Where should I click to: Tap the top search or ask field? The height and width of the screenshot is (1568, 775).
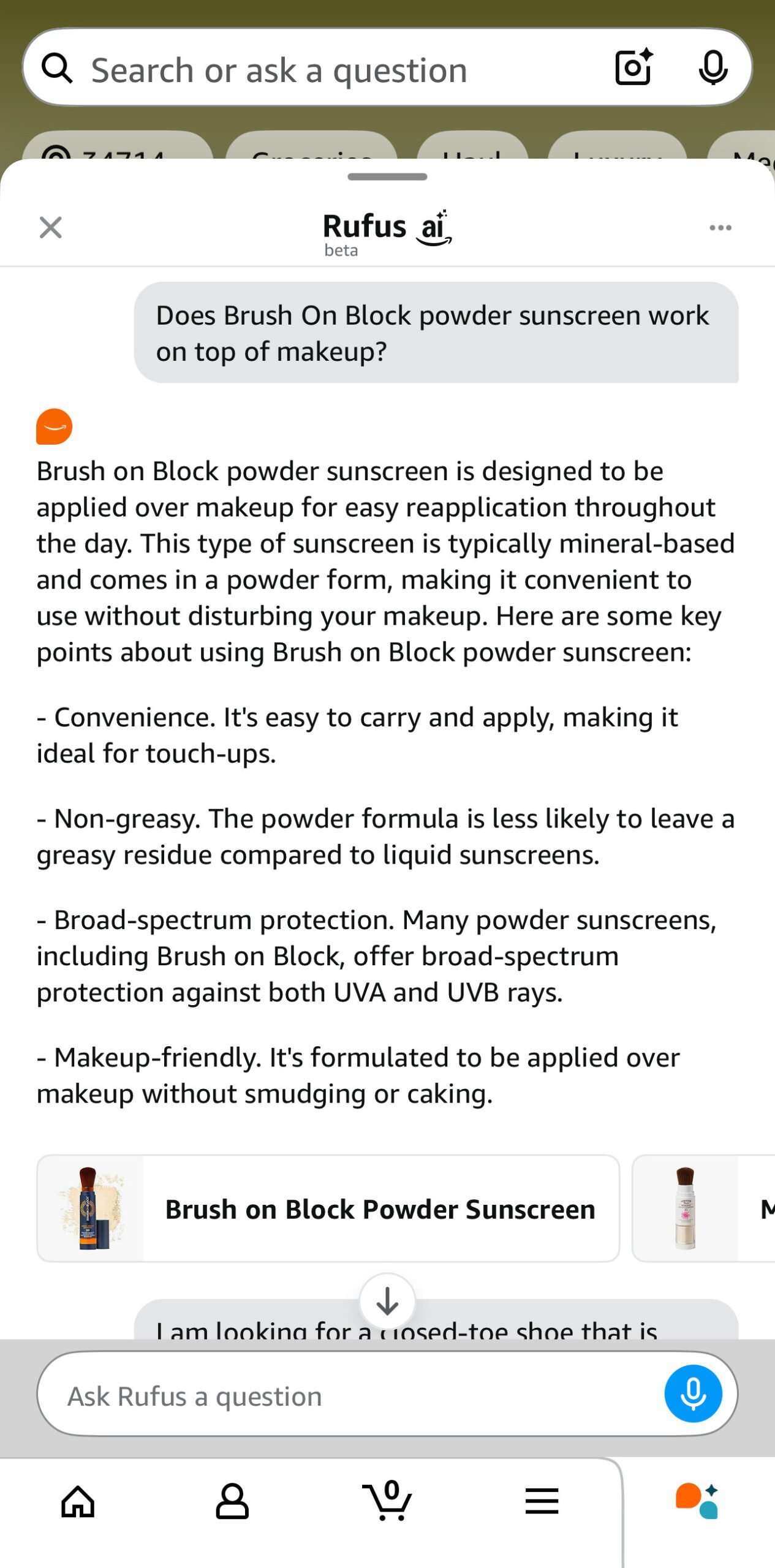click(x=343, y=69)
